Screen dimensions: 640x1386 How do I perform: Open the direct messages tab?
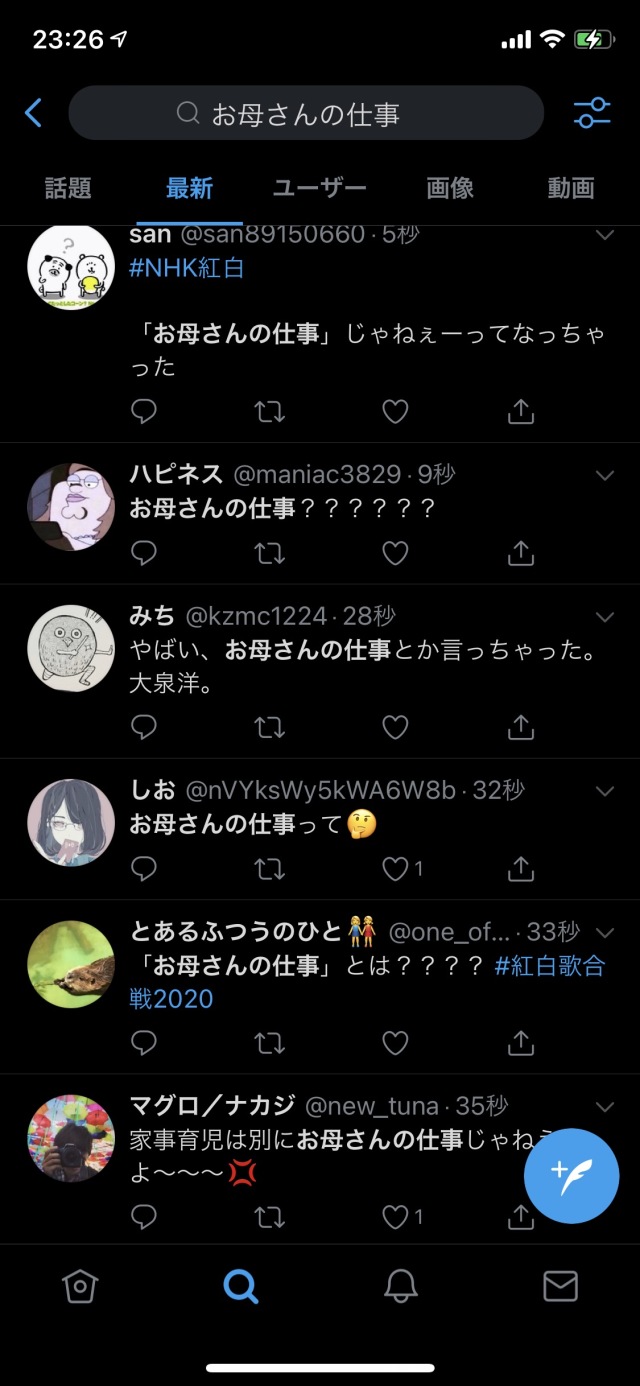pyautogui.click(x=560, y=1287)
